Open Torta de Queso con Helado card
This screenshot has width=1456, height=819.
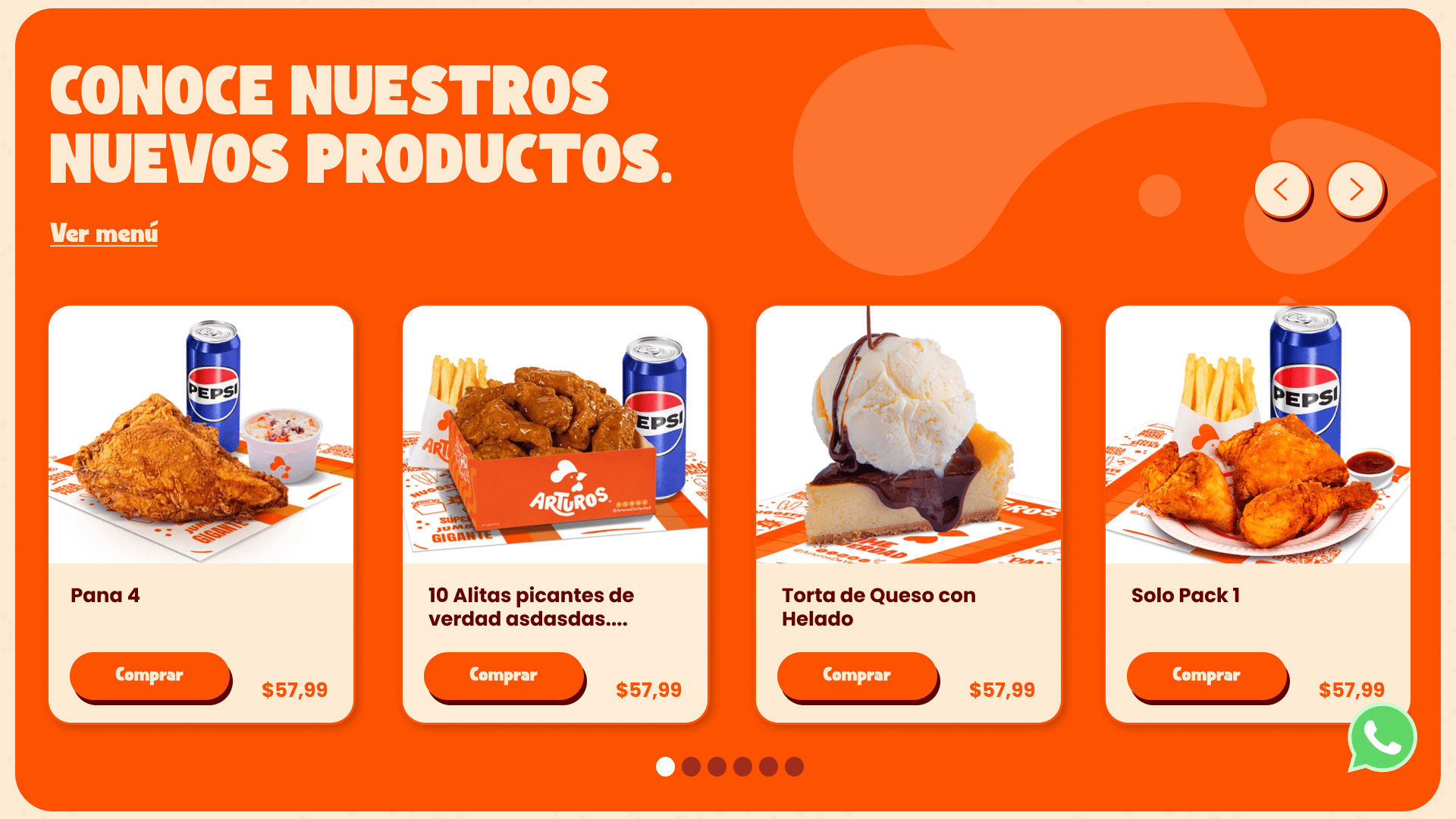pyautogui.click(x=908, y=435)
